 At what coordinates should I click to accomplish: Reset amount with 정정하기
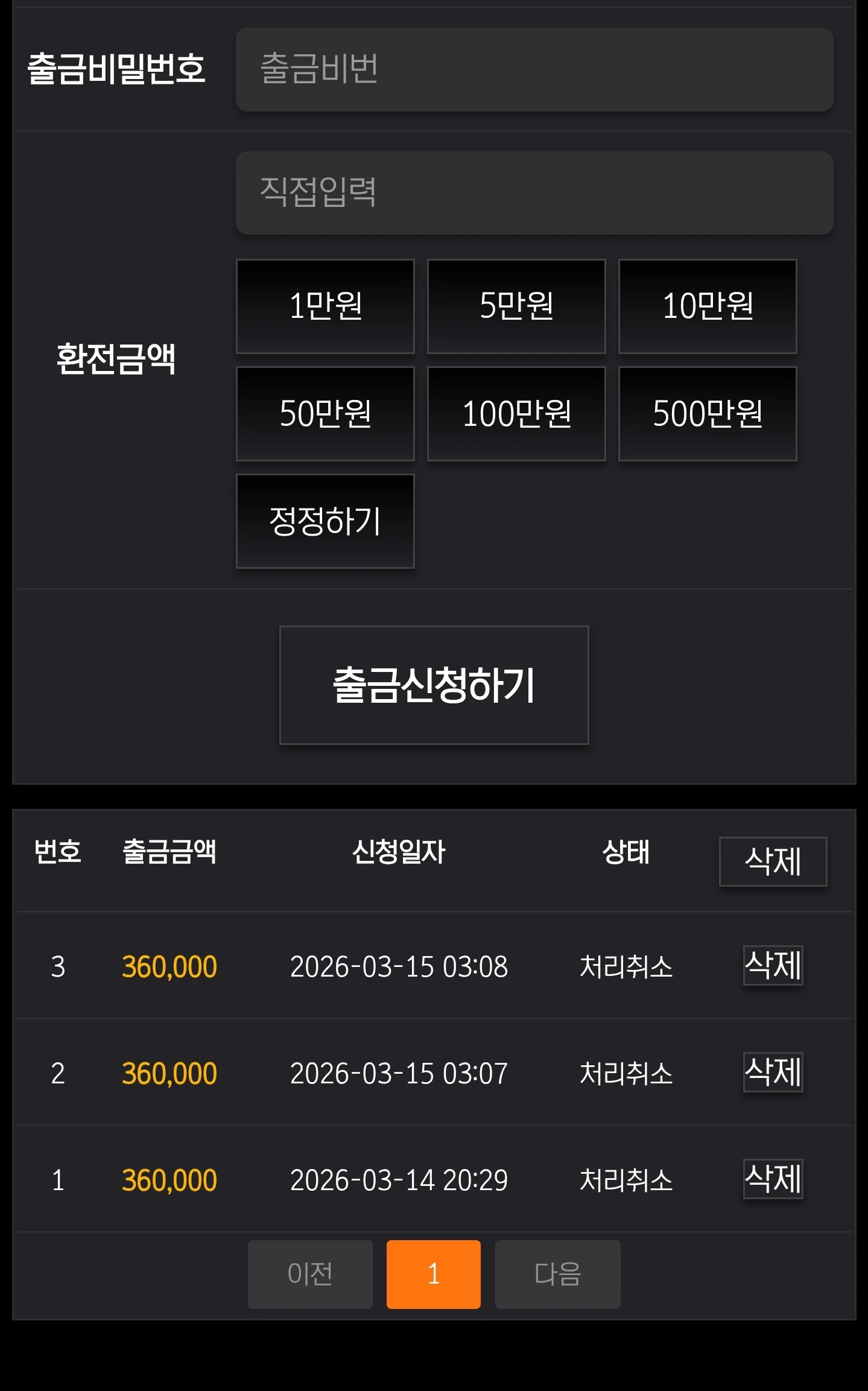[x=325, y=521]
